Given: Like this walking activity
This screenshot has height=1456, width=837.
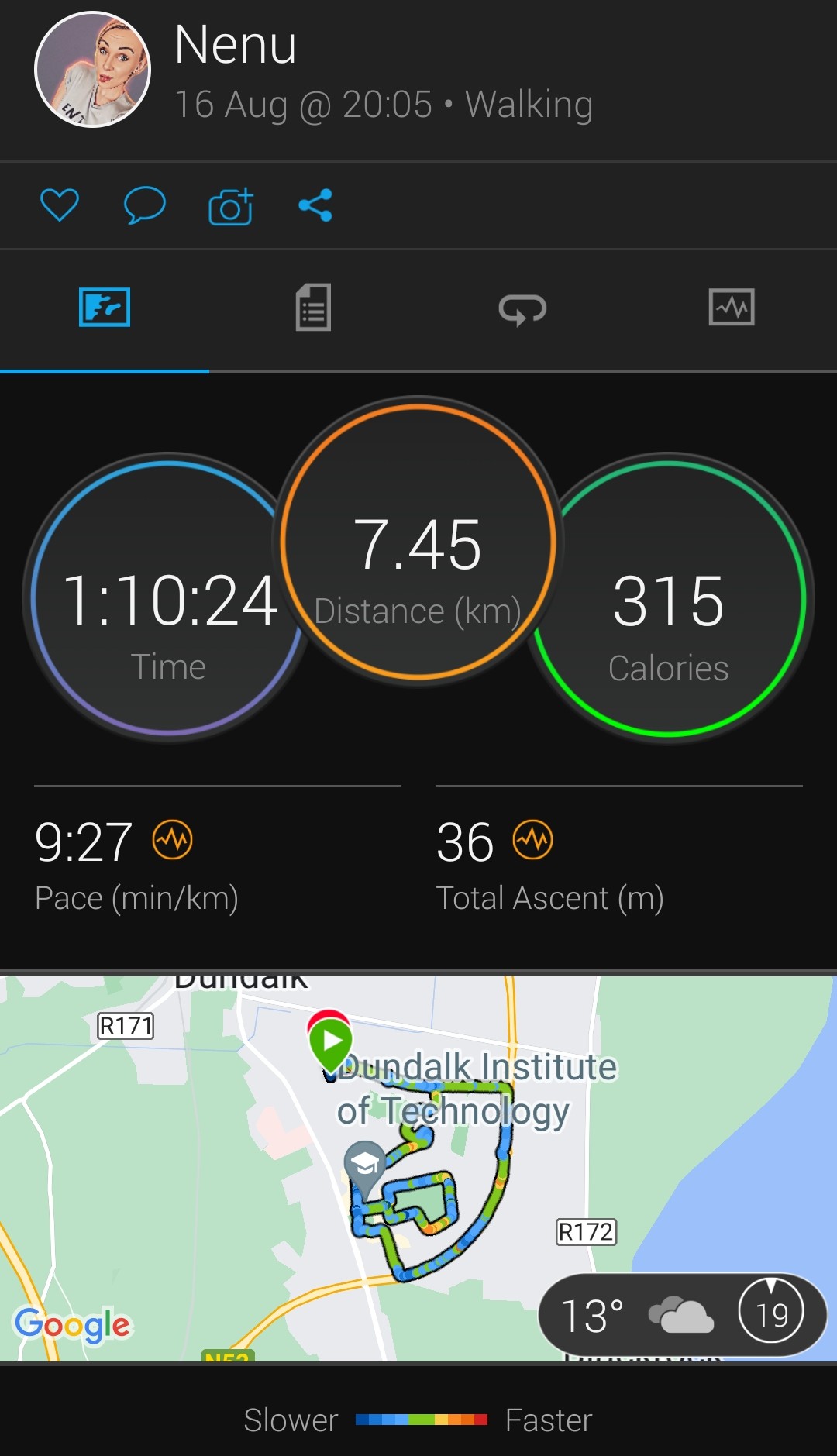Looking at the screenshot, I should [x=60, y=205].
